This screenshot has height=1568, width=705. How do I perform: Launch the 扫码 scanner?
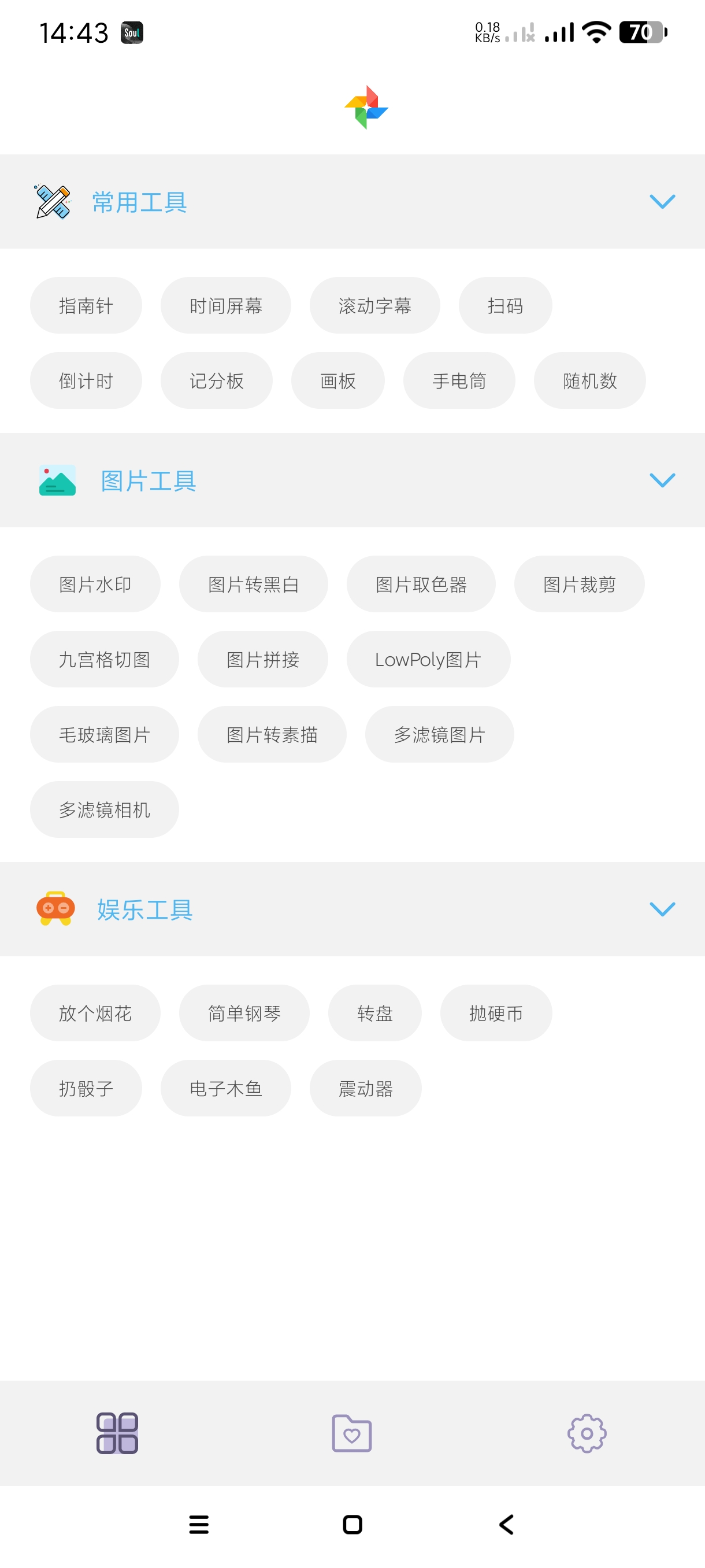505,306
